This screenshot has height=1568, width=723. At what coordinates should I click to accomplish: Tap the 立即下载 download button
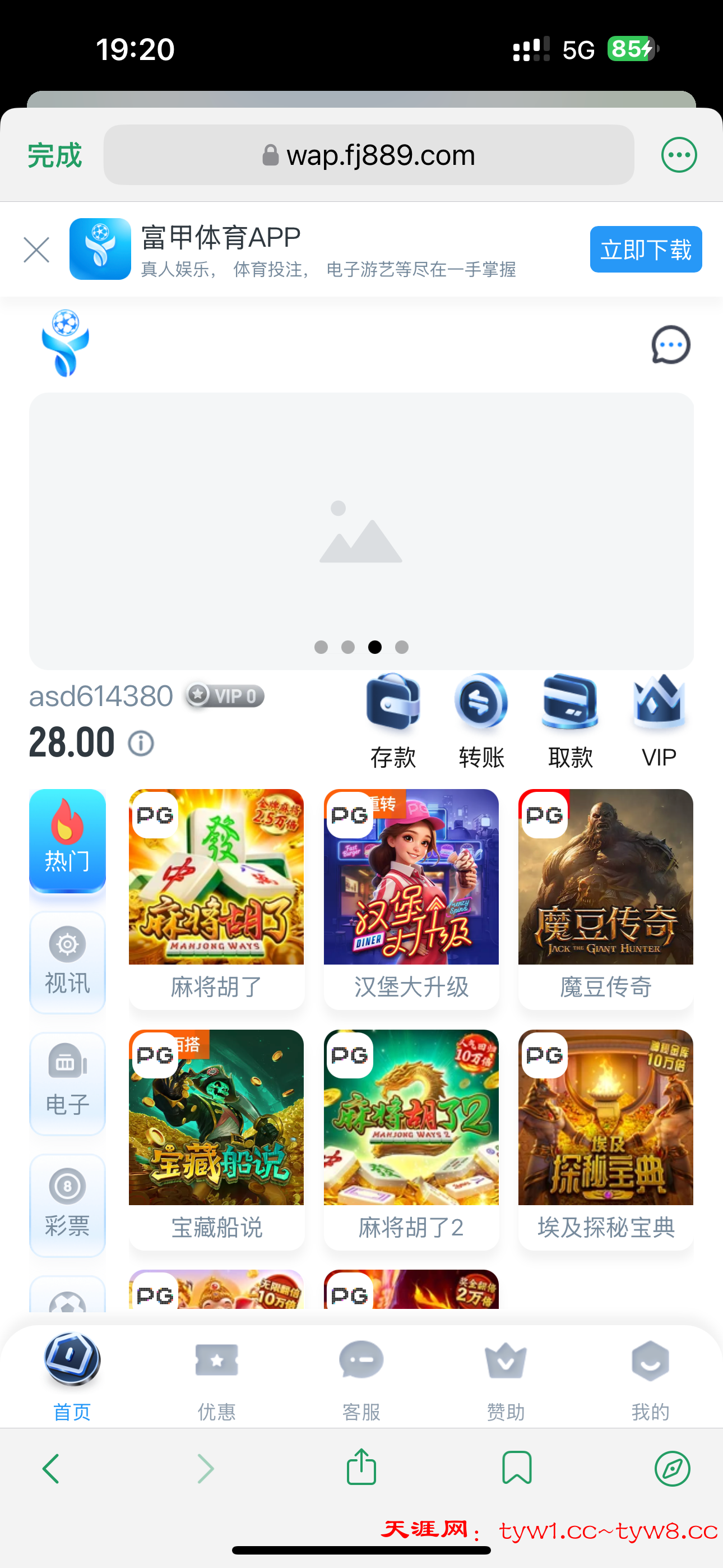[x=645, y=250]
